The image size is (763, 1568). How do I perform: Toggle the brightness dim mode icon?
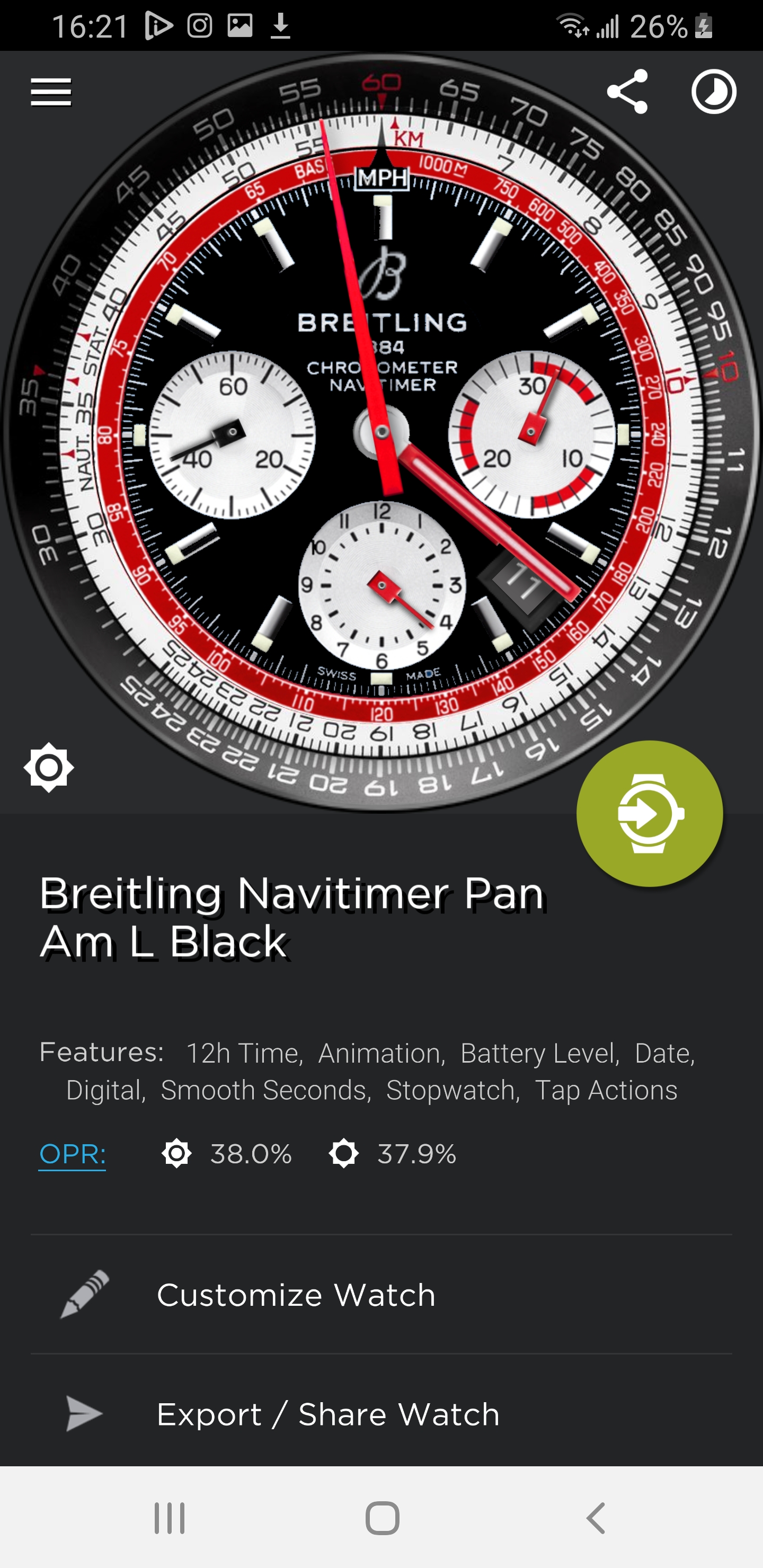point(49,767)
